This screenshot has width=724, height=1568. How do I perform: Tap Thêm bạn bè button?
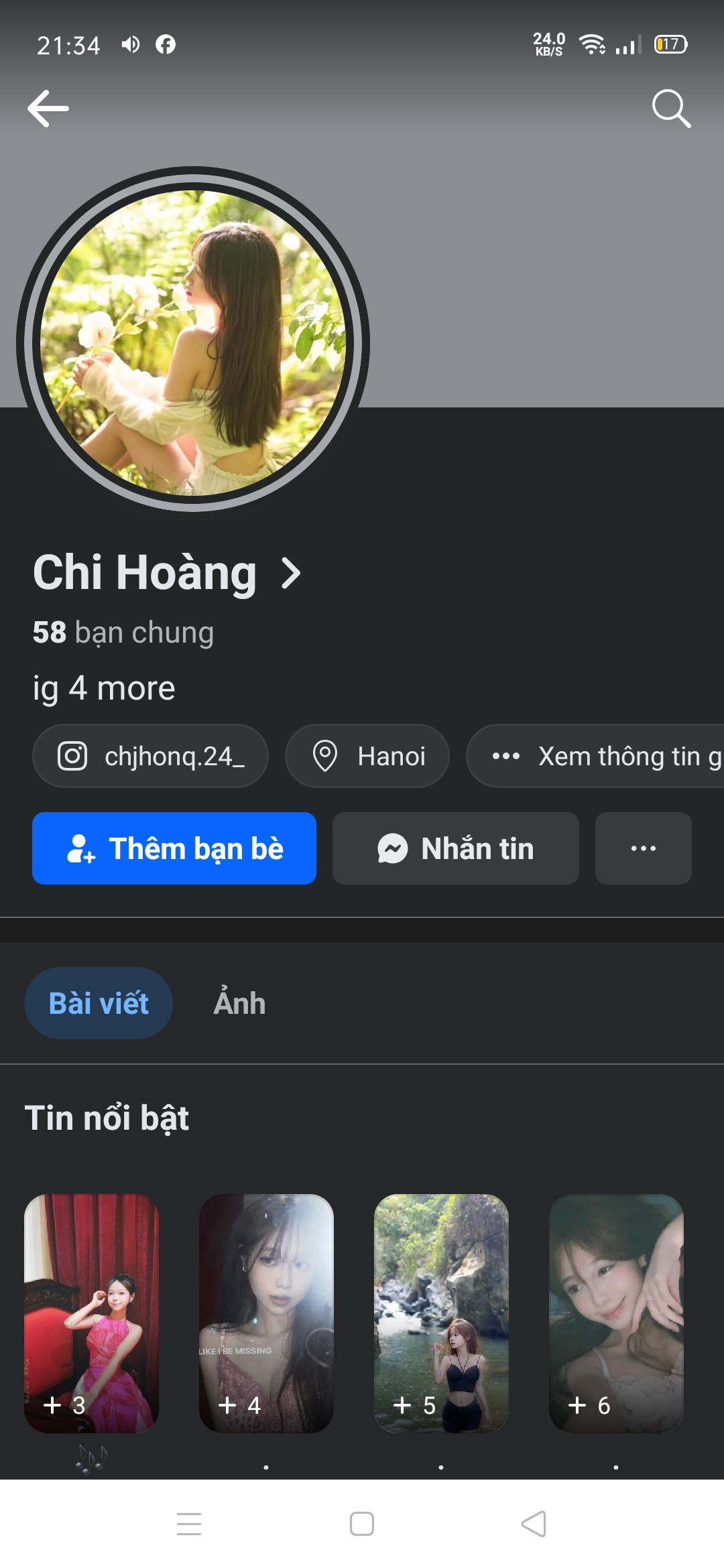click(174, 848)
